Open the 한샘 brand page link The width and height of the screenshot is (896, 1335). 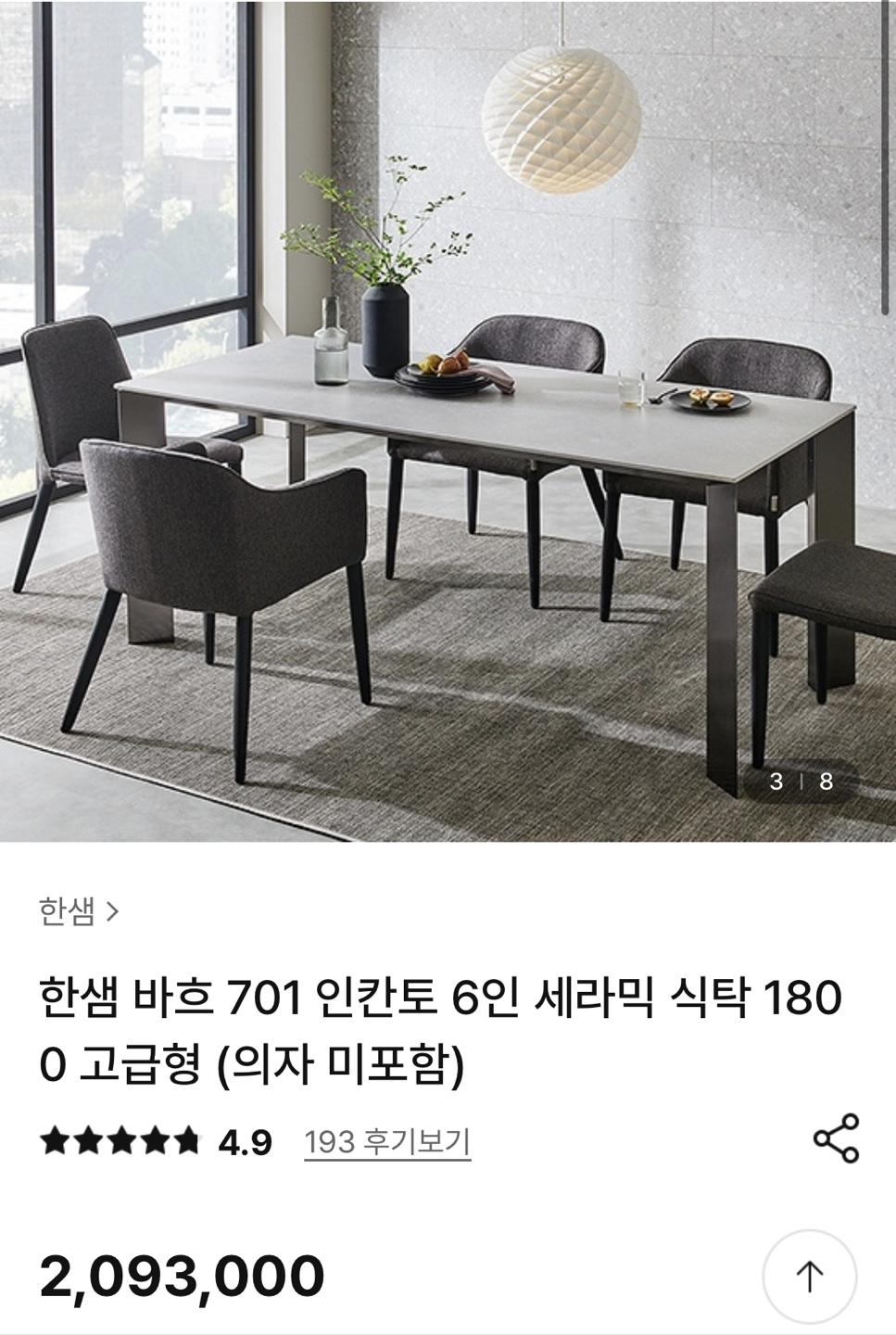click(x=79, y=912)
